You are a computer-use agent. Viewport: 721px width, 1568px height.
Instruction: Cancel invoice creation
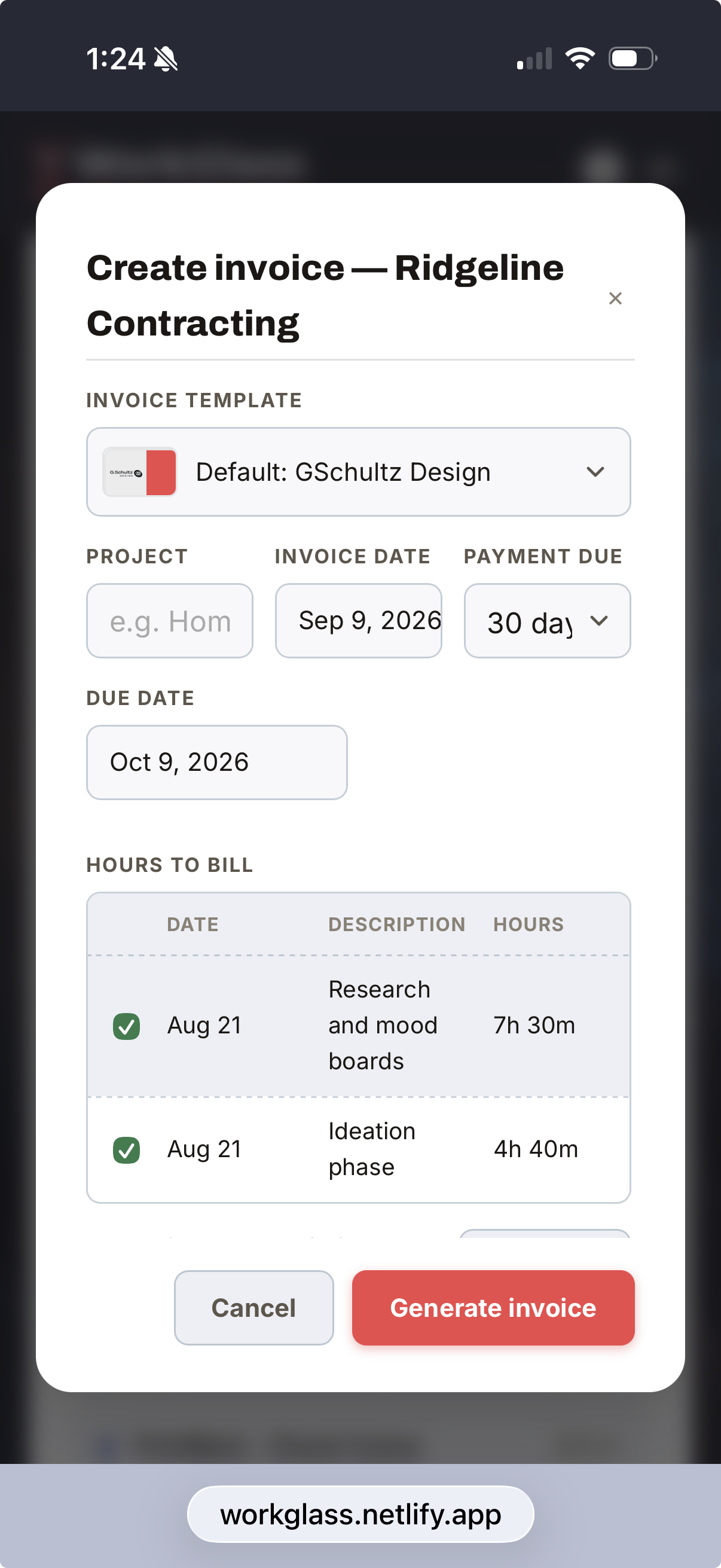point(253,1307)
